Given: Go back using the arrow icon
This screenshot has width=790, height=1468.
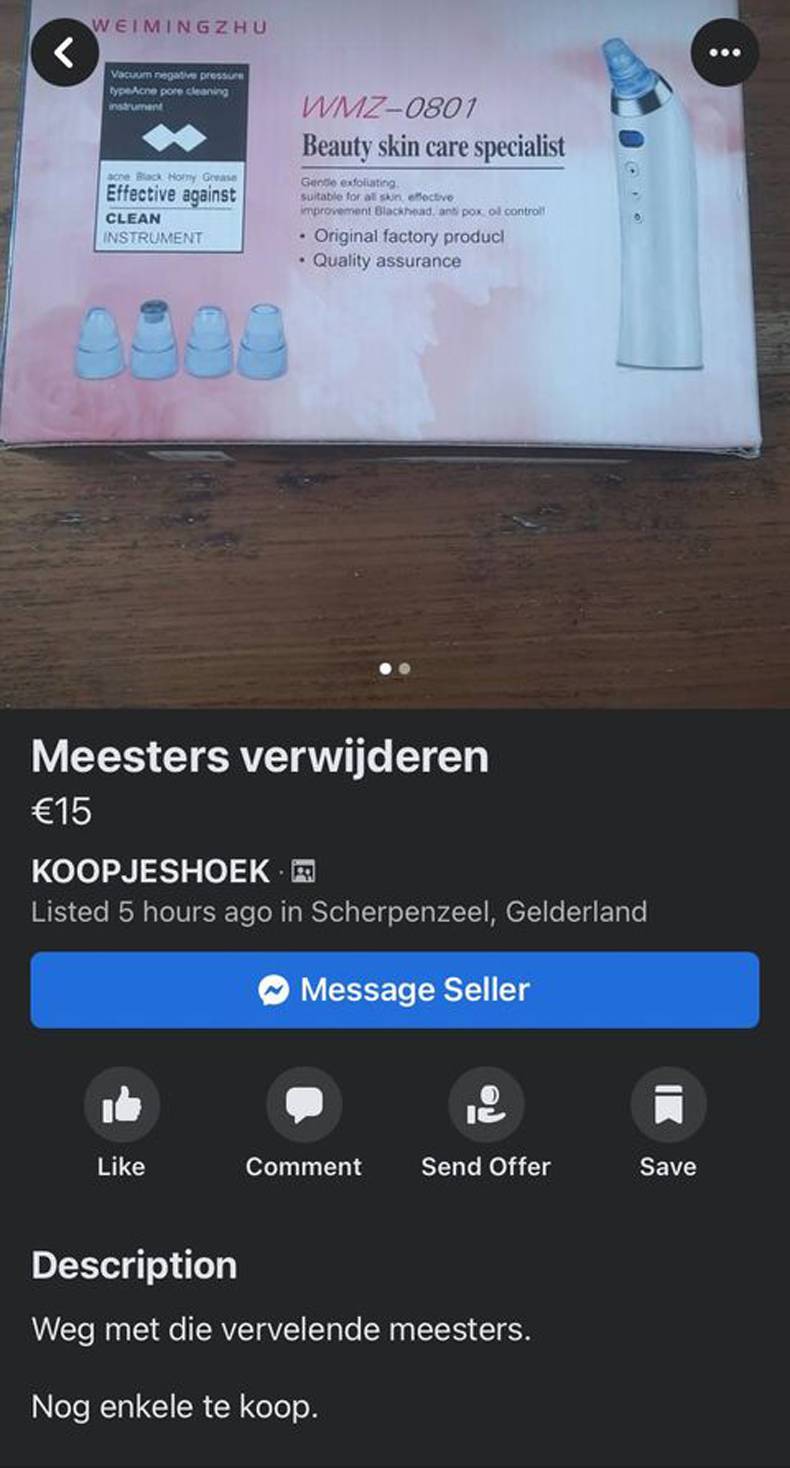Looking at the screenshot, I should [65, 52].
